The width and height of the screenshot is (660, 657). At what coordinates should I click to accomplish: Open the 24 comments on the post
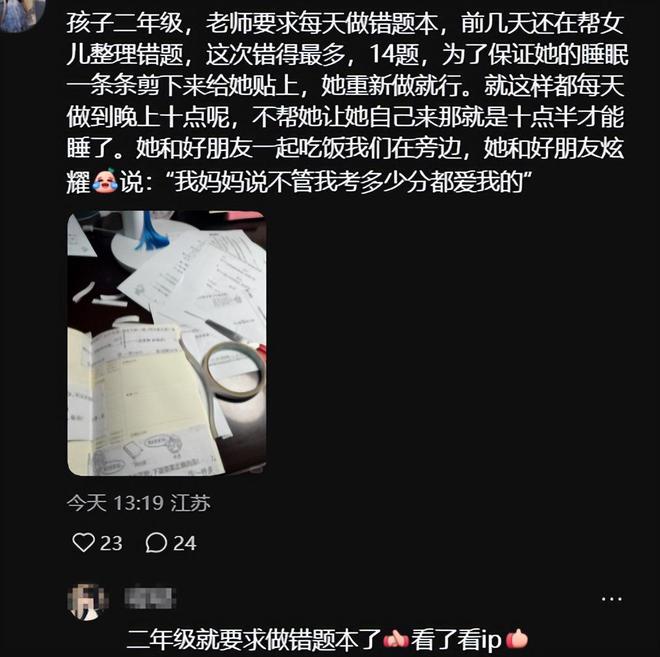click(x=157, y=543)
